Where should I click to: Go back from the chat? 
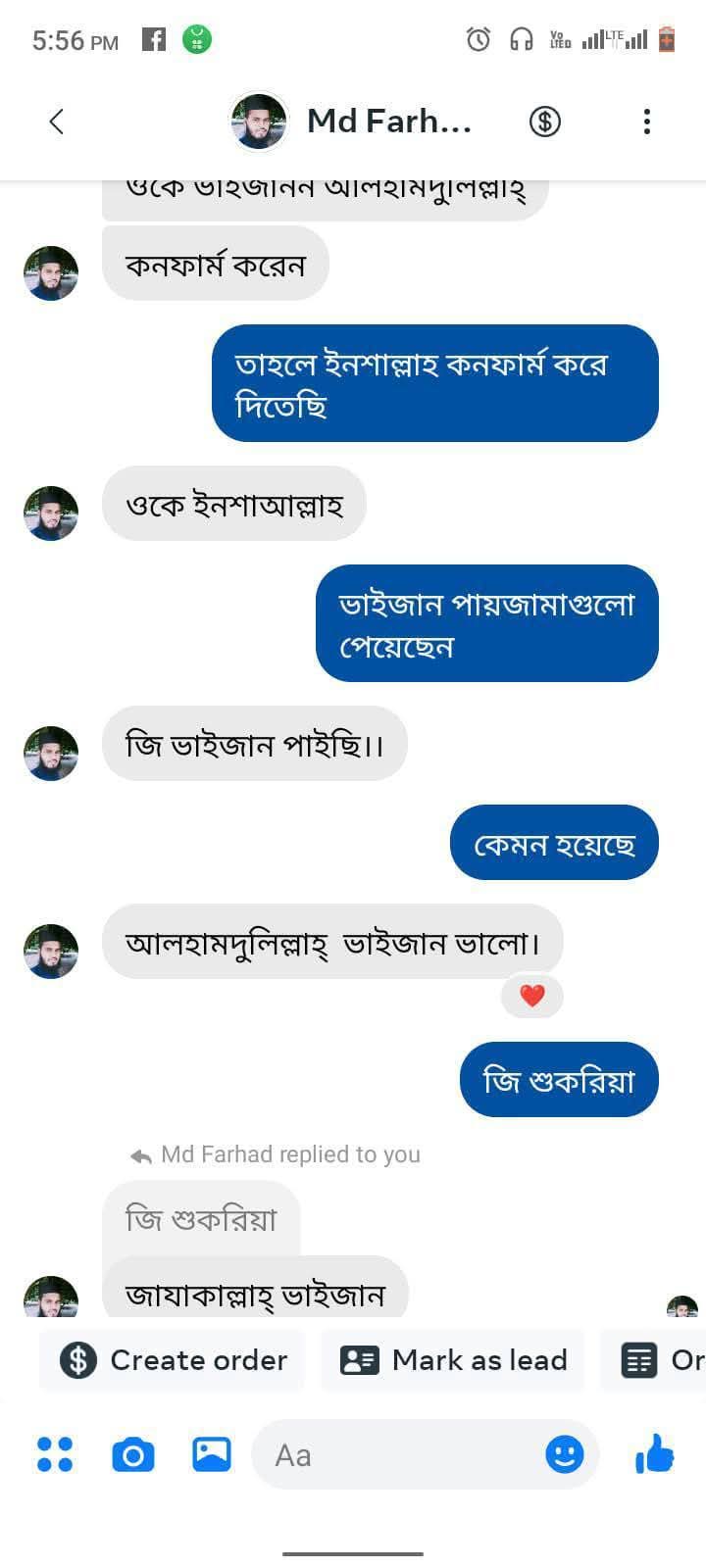pos(56,122)
